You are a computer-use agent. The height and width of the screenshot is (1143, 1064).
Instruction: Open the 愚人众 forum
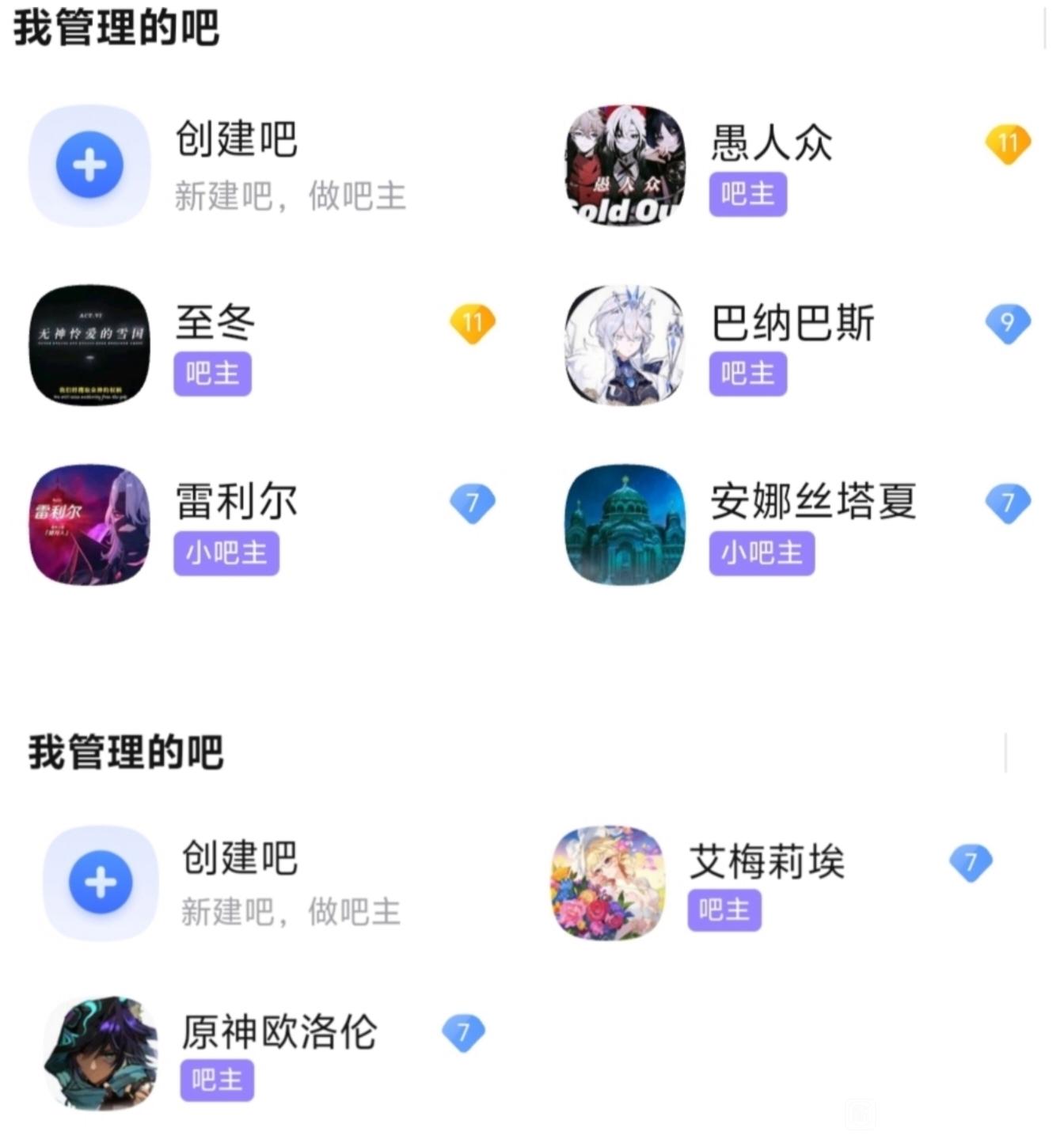click(771, 143)
